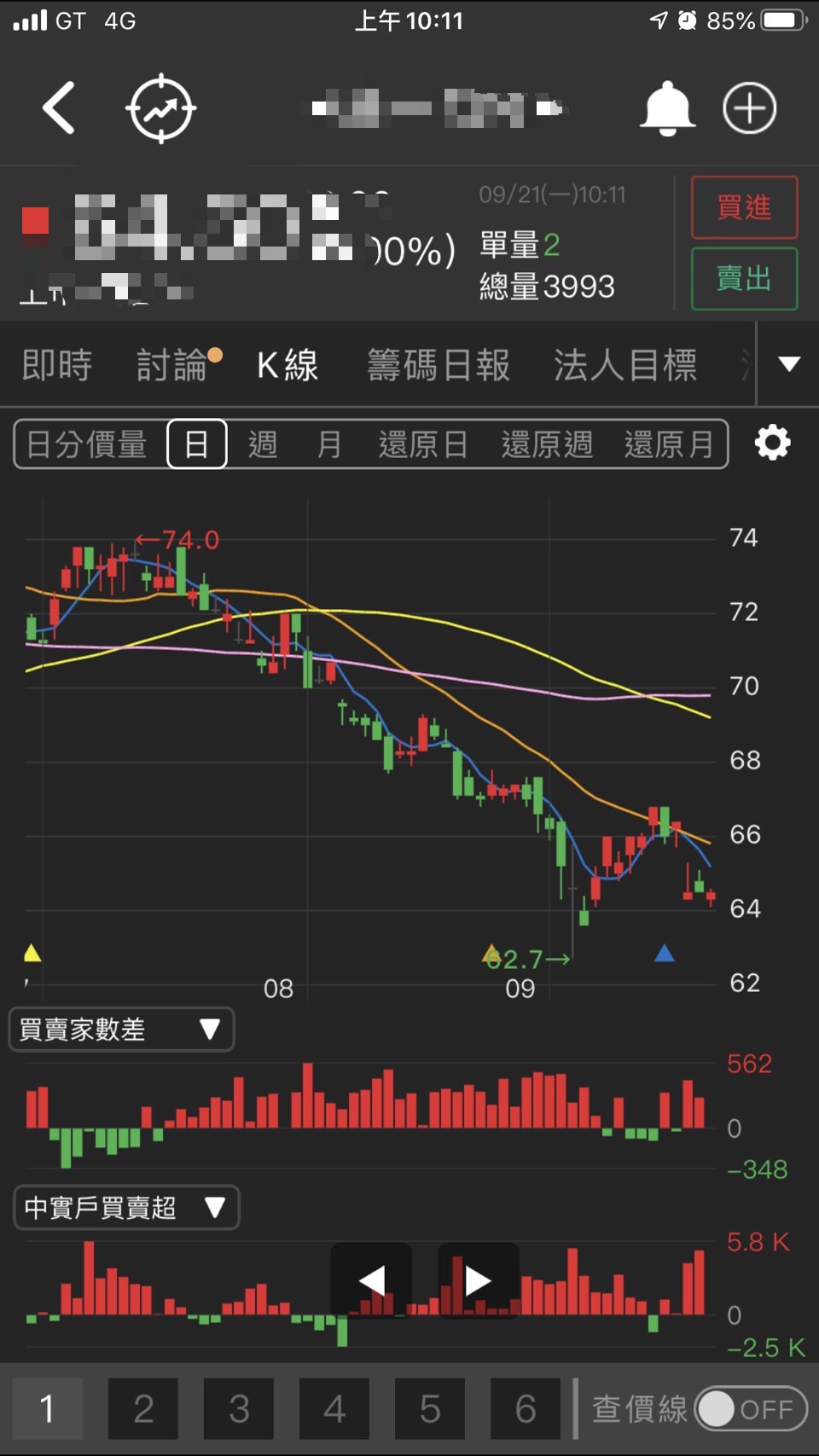Image resolution: width=819 pixels, height=1456 pixels.
Task: Switch chart to 還原日 adjusted daily
Action: click(423, 444)
